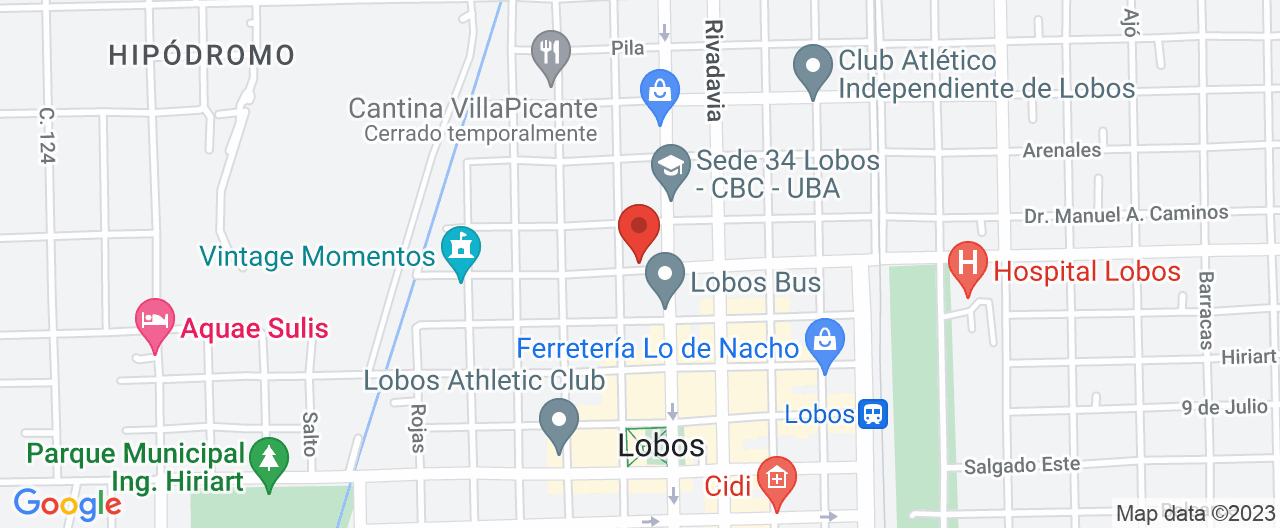Open Cidi medical marker

pyautogui.click(x=776, y=480)
